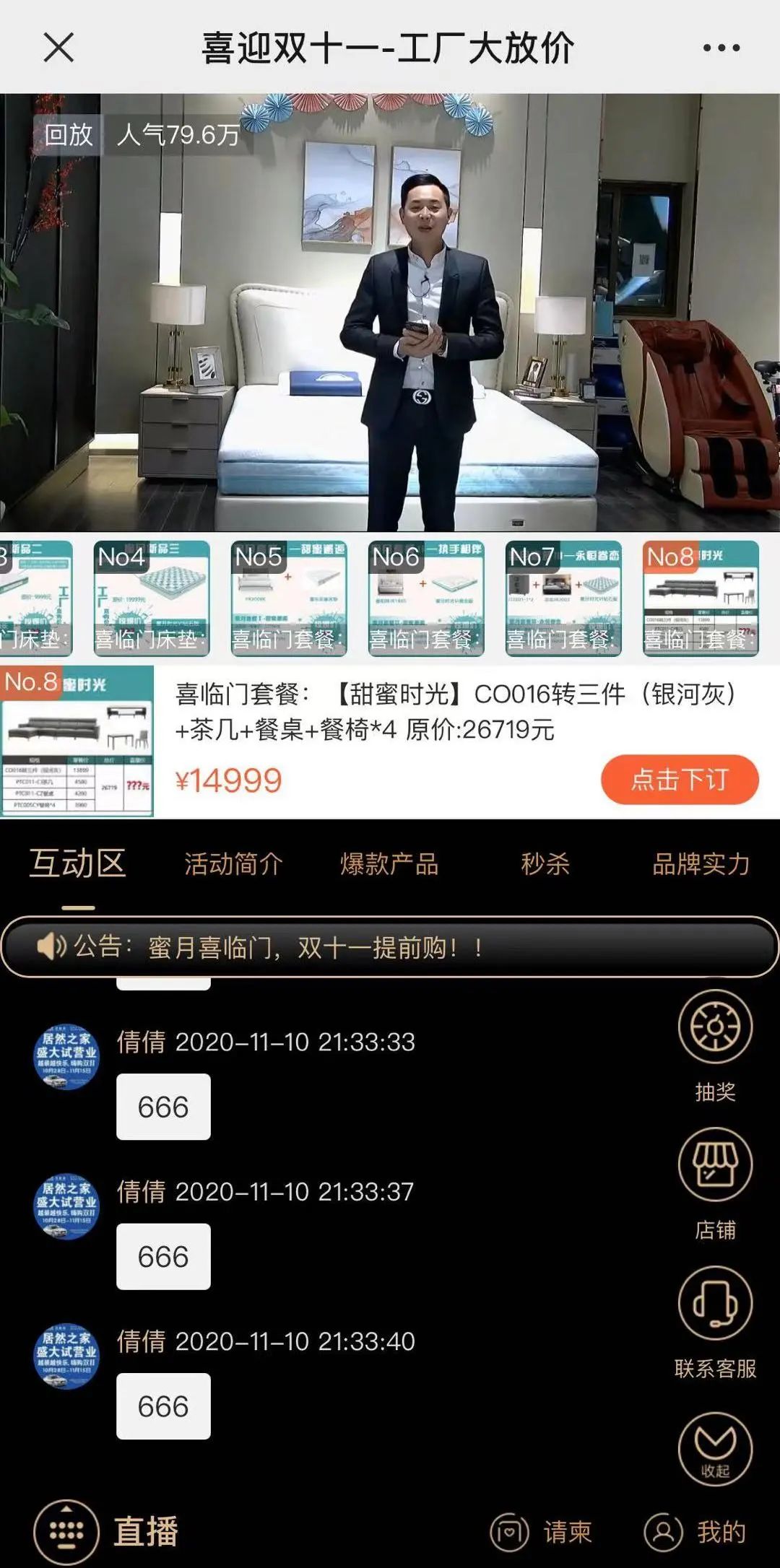The image size is (780, 1568).
Task: Tap the video replay player
Action: [x=390, y=312]
